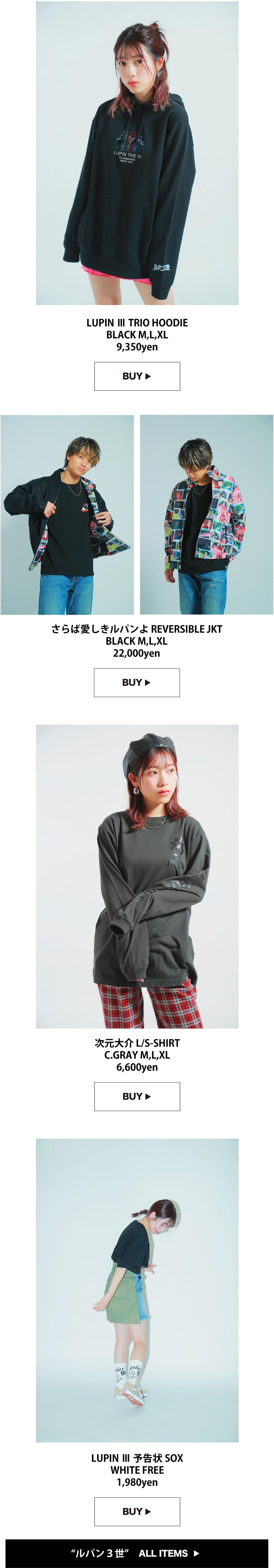Screen dimensions: 274x1568
Task: Buy the LUPIN III TRIO HOODIE
Action: [137, 376]
